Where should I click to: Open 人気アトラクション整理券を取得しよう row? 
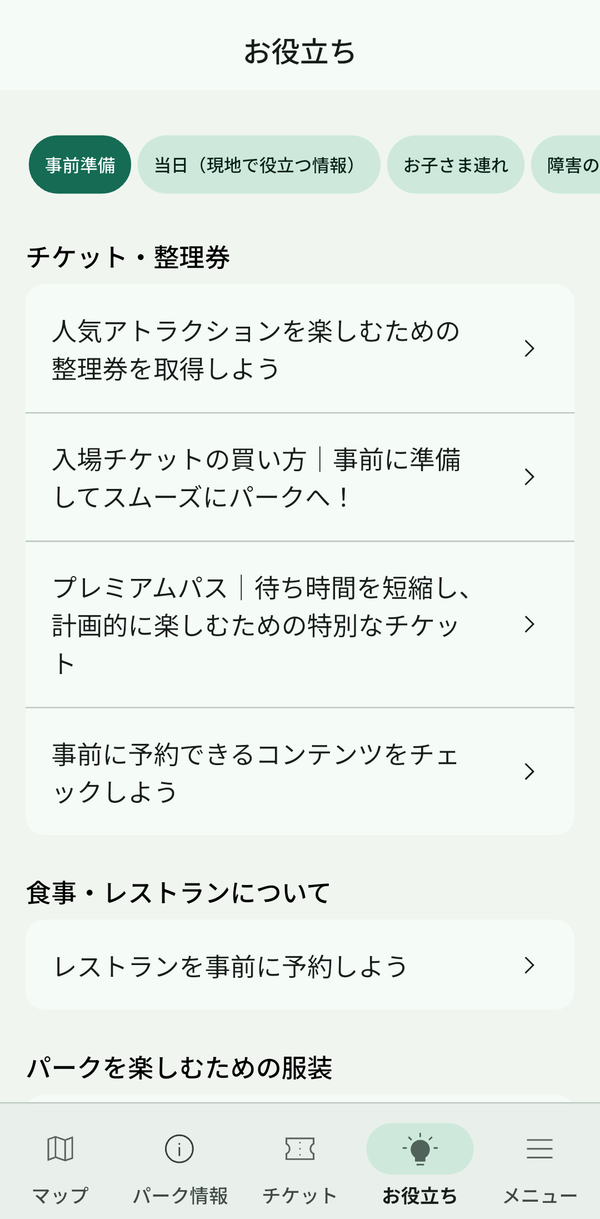300,349
